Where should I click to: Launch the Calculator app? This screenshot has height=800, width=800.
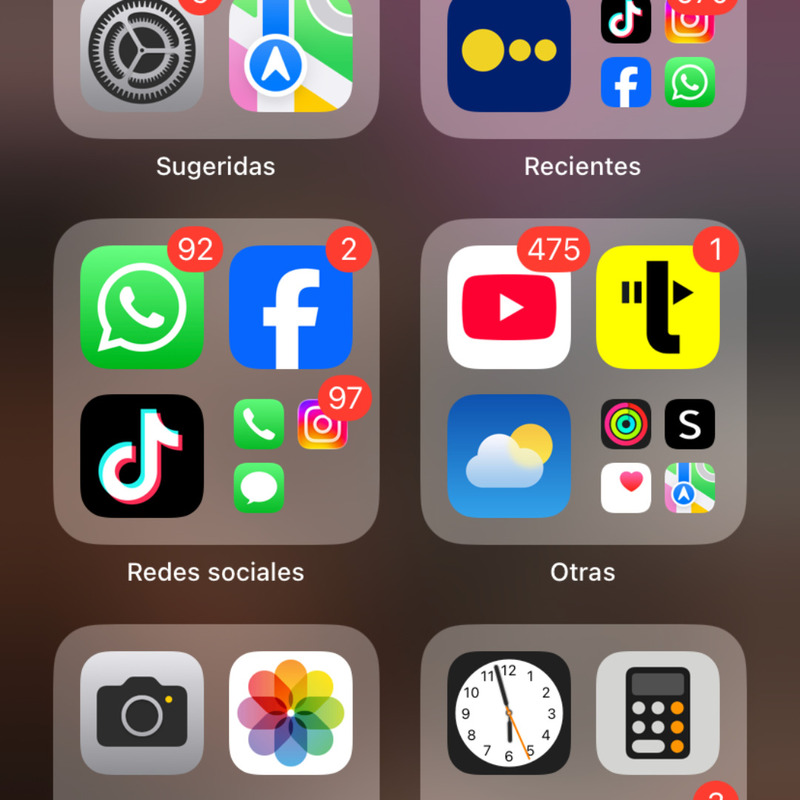[x=658, y=713]
